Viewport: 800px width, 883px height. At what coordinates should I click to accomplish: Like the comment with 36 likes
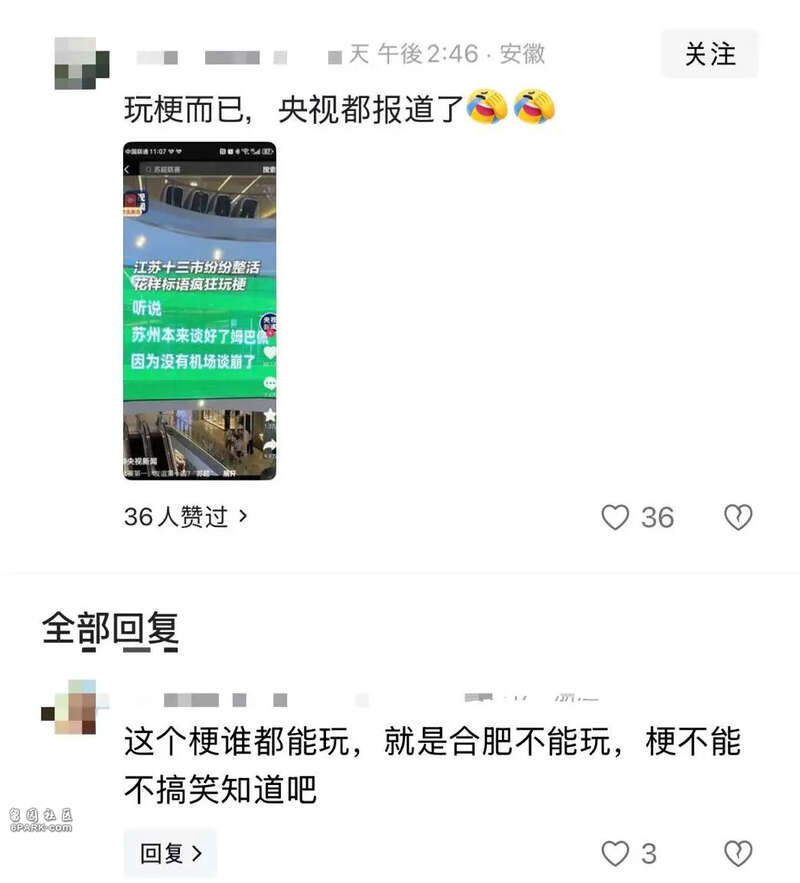[616, 517]
